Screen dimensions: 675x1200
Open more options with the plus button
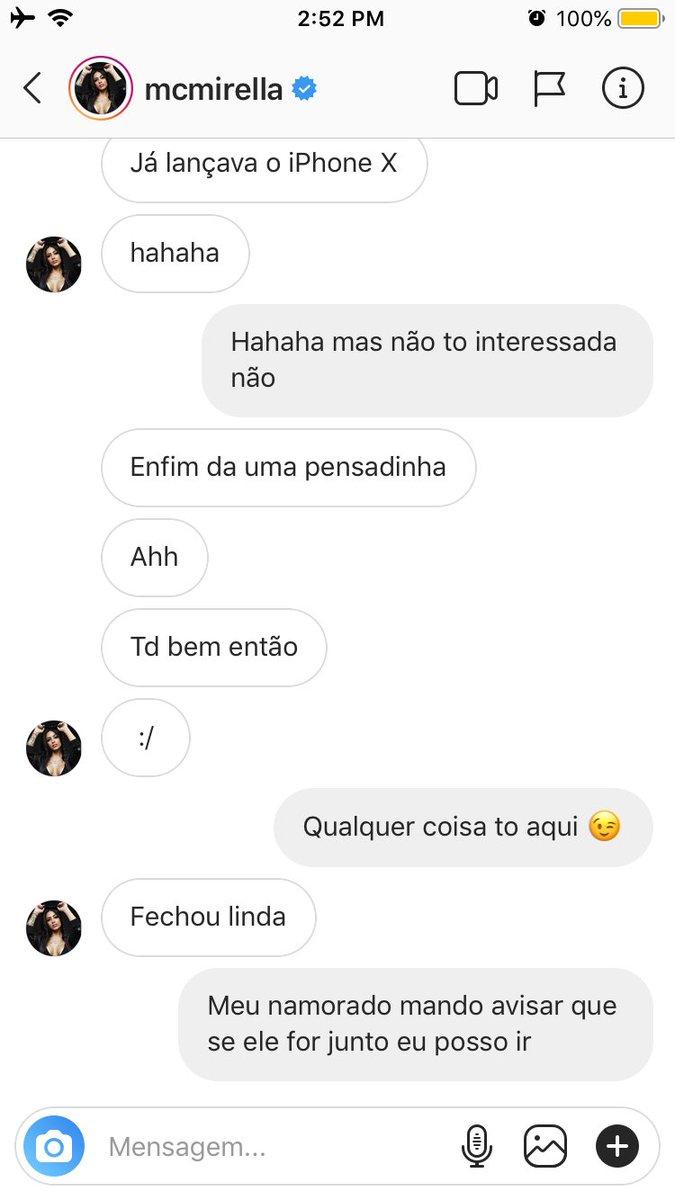tap(617, 1146)
